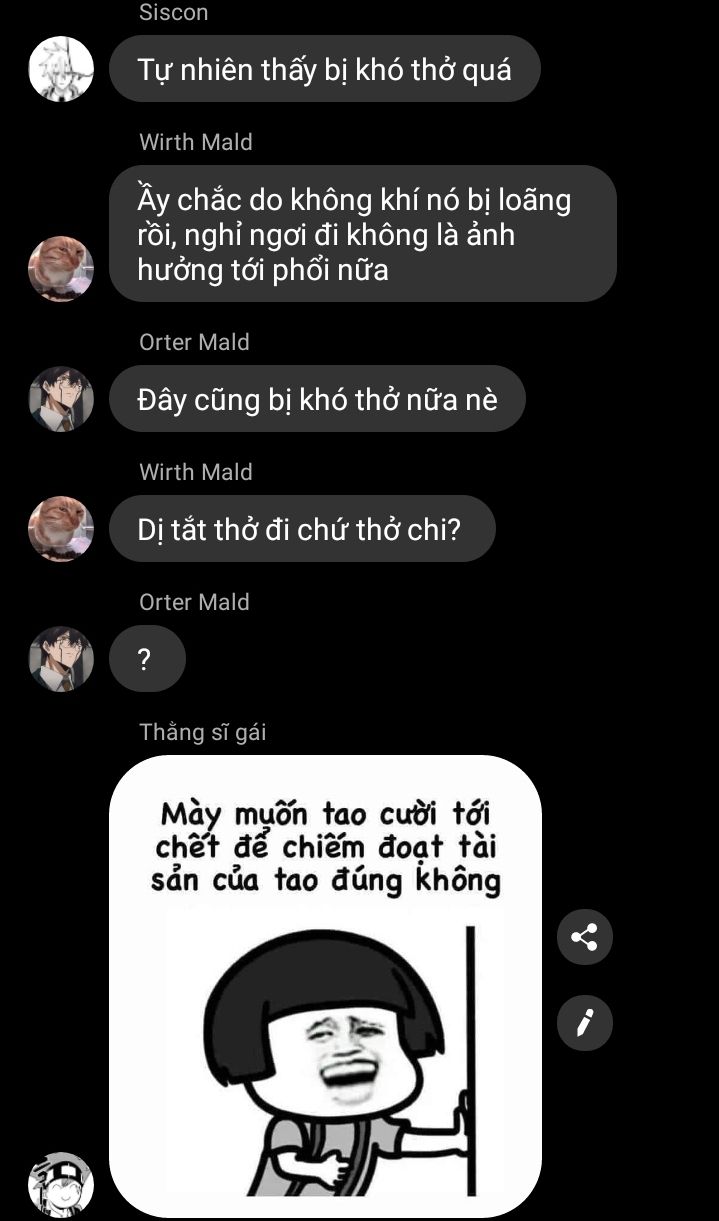Edit the meme image with the pencil icon
The image size is (719, 1221).
coord(584,1023)
